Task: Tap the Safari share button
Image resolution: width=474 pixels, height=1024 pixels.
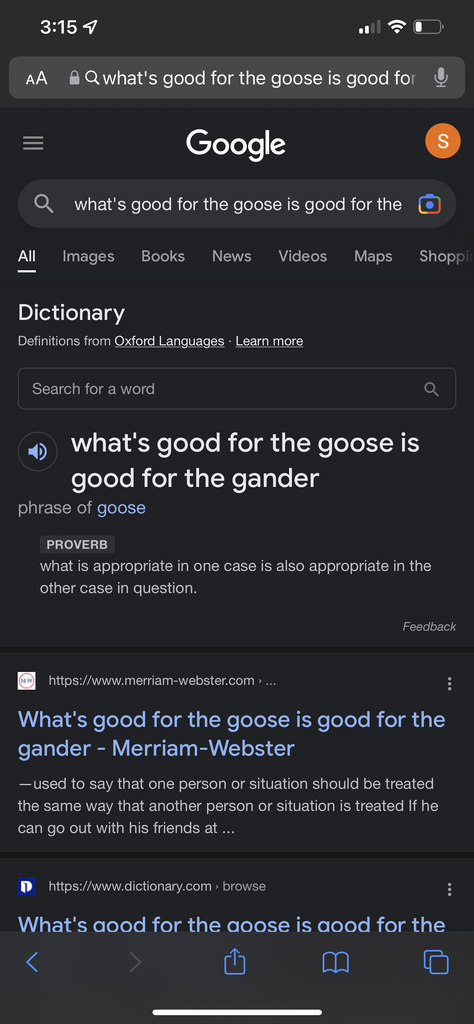Action: [x=234, y=961]
